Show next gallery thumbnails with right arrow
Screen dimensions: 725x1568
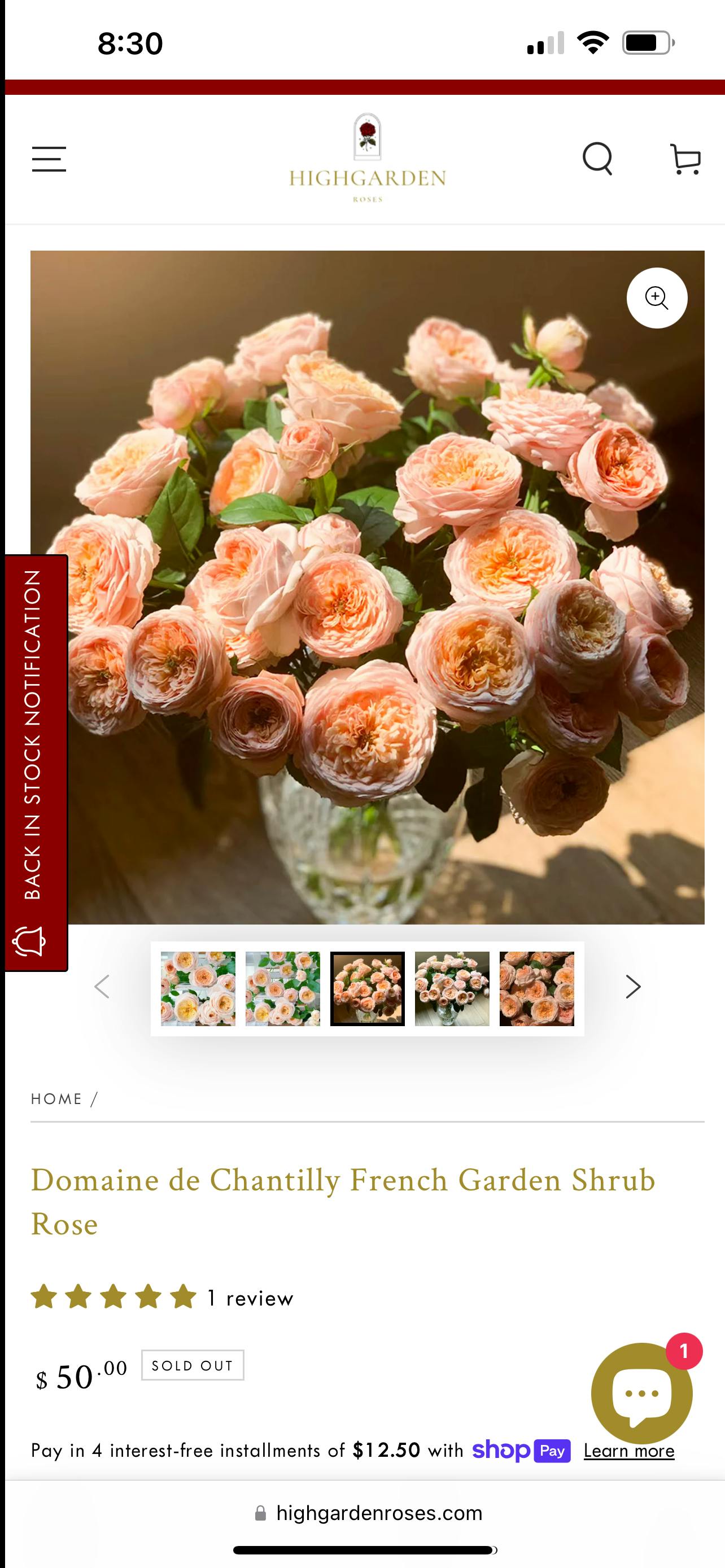pyautogui.click(x=633, y=987)
